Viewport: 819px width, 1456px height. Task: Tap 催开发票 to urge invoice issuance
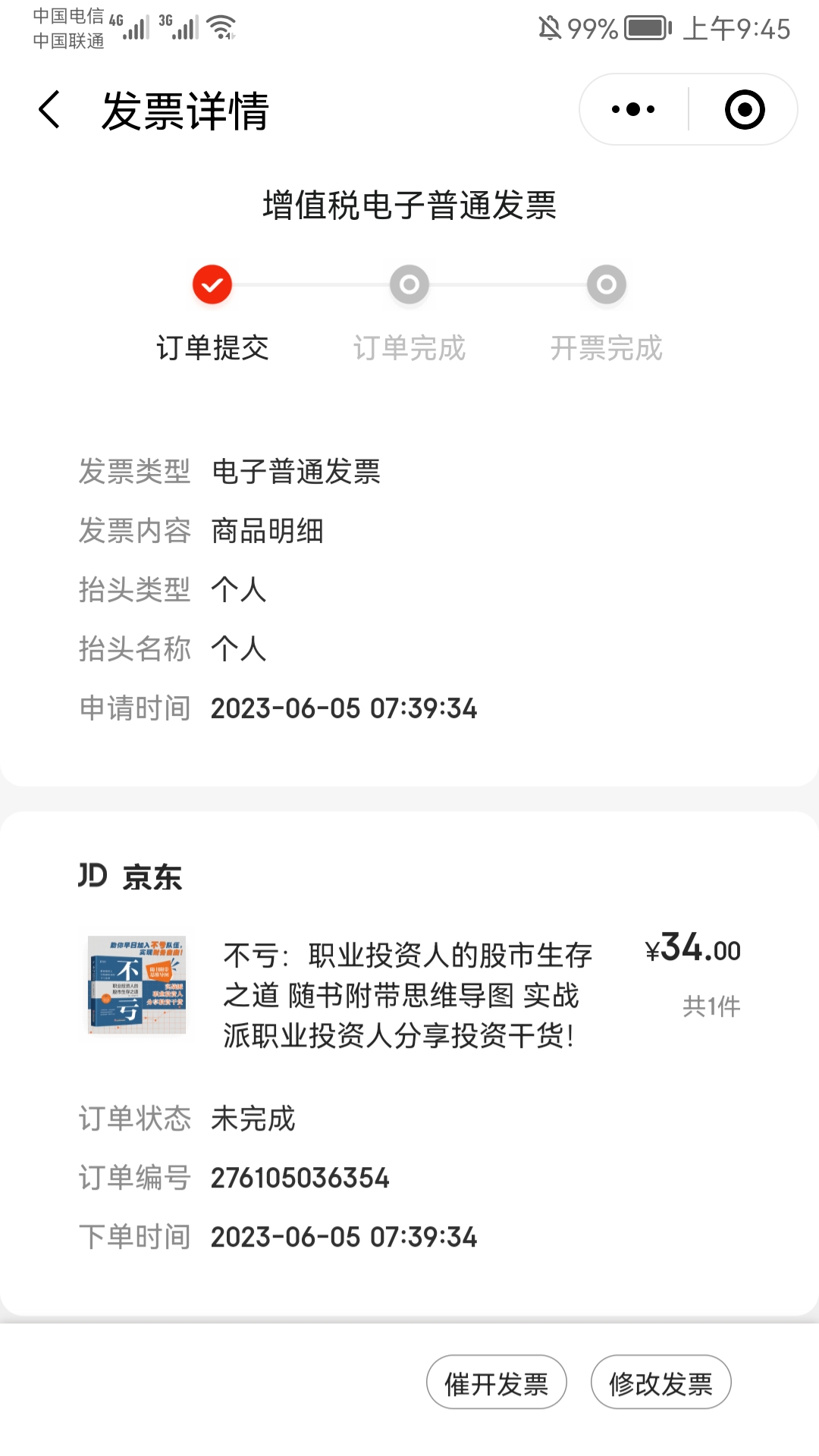497,1383
